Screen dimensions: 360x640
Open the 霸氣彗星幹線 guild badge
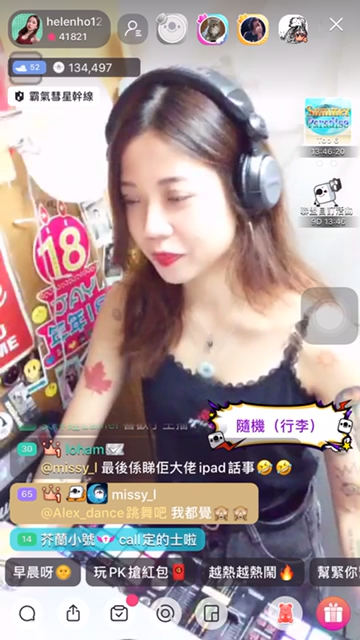[53, 96]
